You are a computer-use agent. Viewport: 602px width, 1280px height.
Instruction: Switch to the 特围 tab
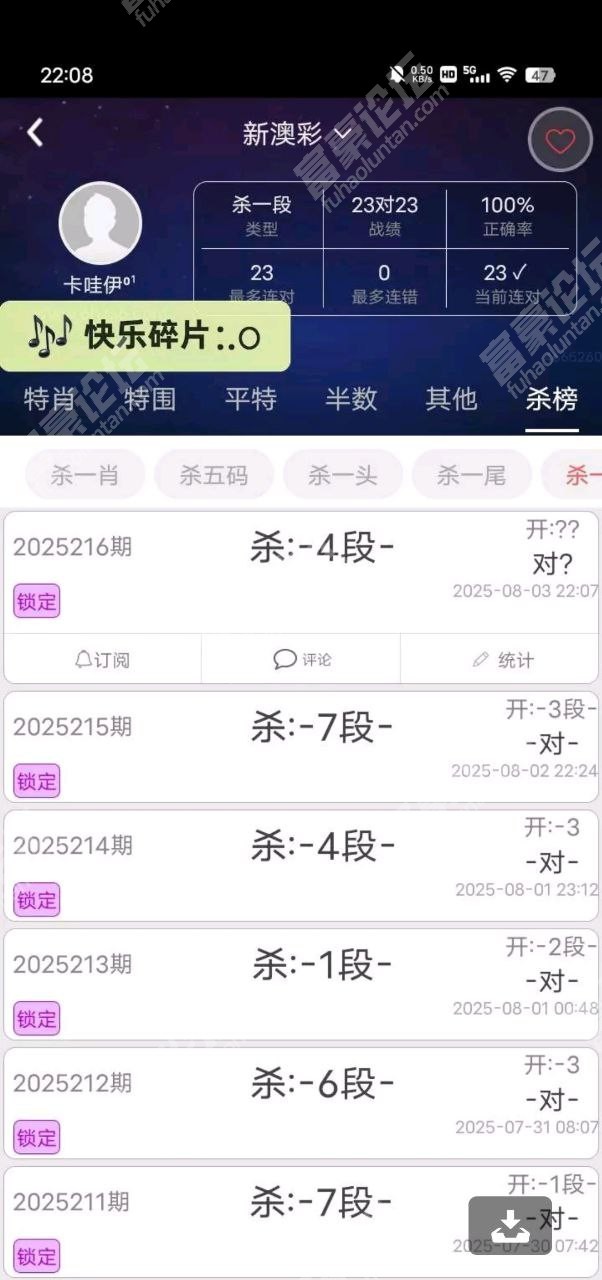(150, 399)
